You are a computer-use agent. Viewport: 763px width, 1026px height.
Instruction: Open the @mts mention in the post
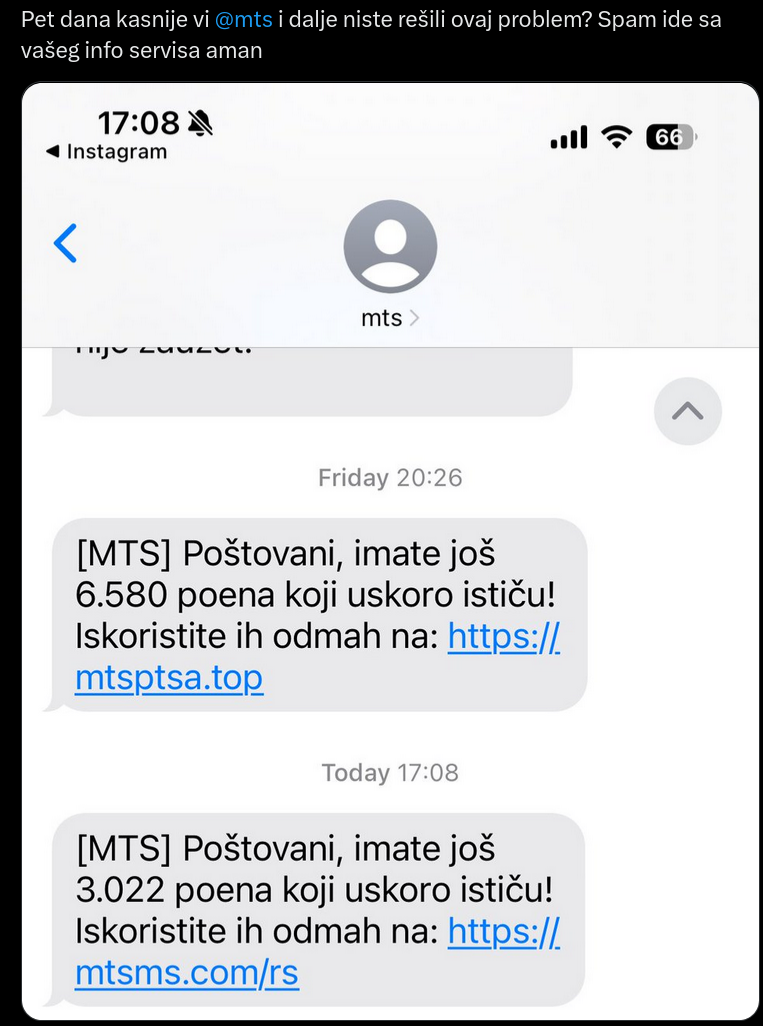pyautogui.click(x=243, y=20)
